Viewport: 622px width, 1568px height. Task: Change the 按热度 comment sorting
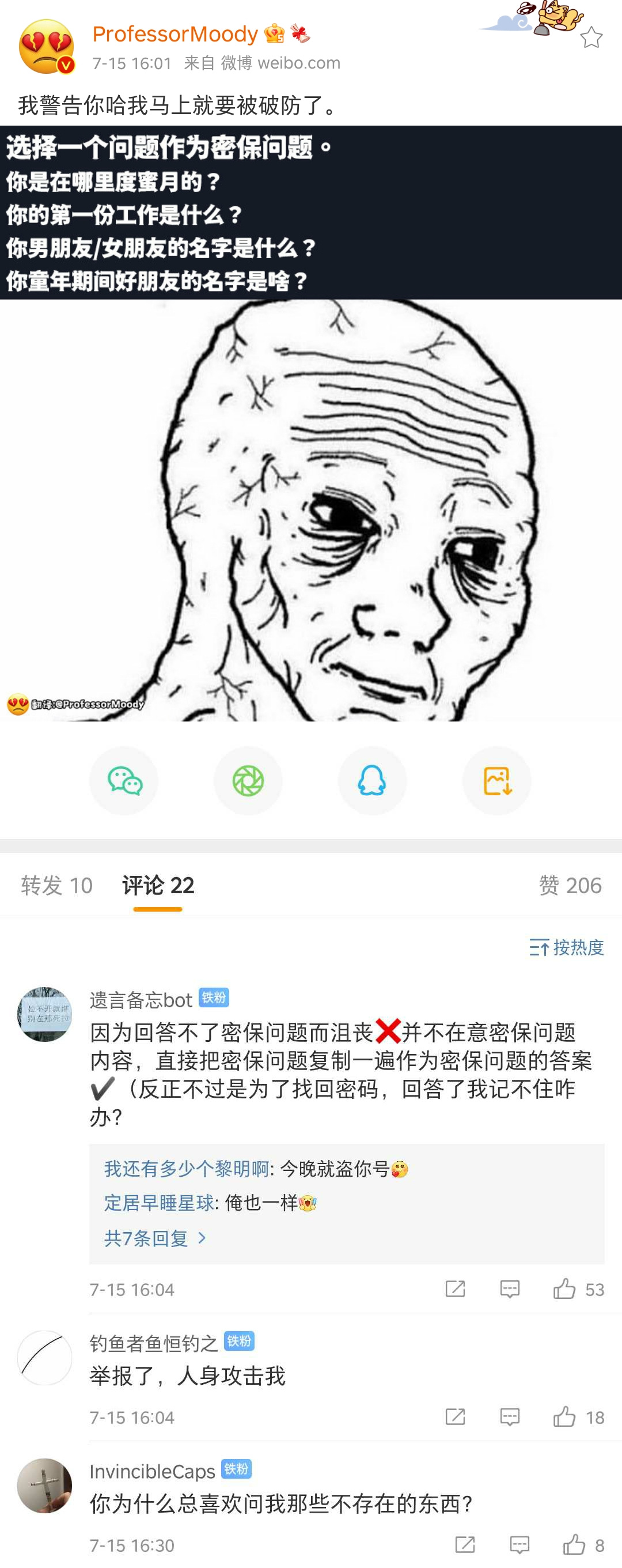coord(566,947)
